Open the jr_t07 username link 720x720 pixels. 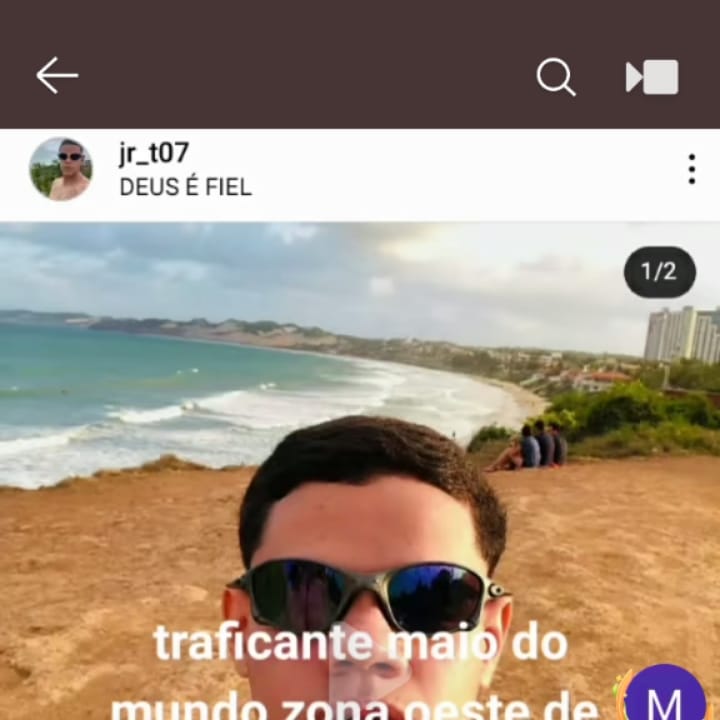[x=153, y=153]
